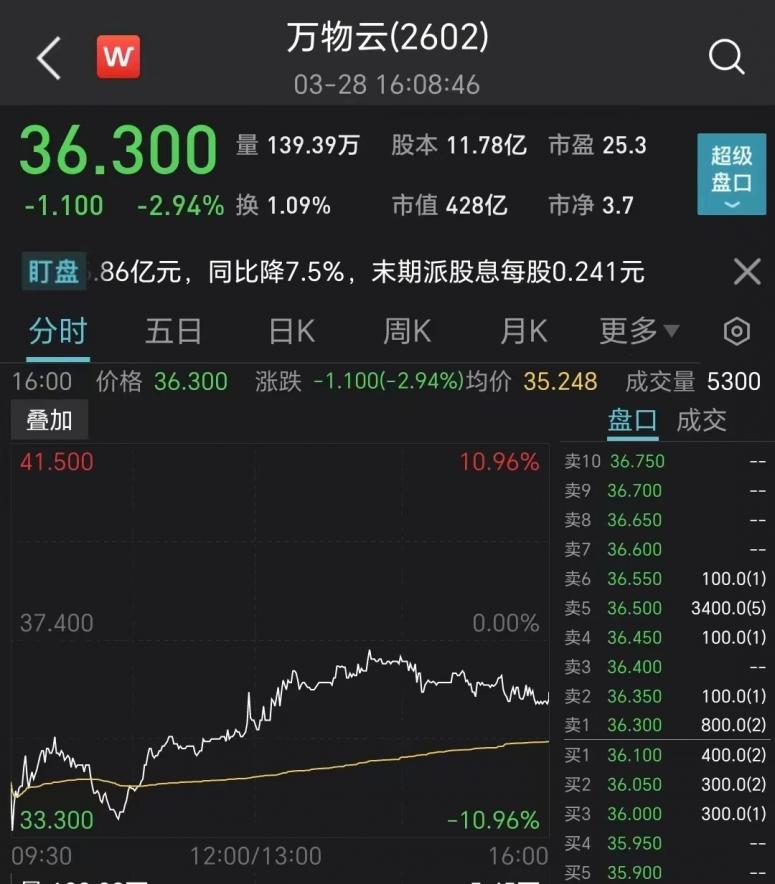Switch to the 成交 trades tab
This screenshot has width=775, height=884.
(x=701, y=421)
